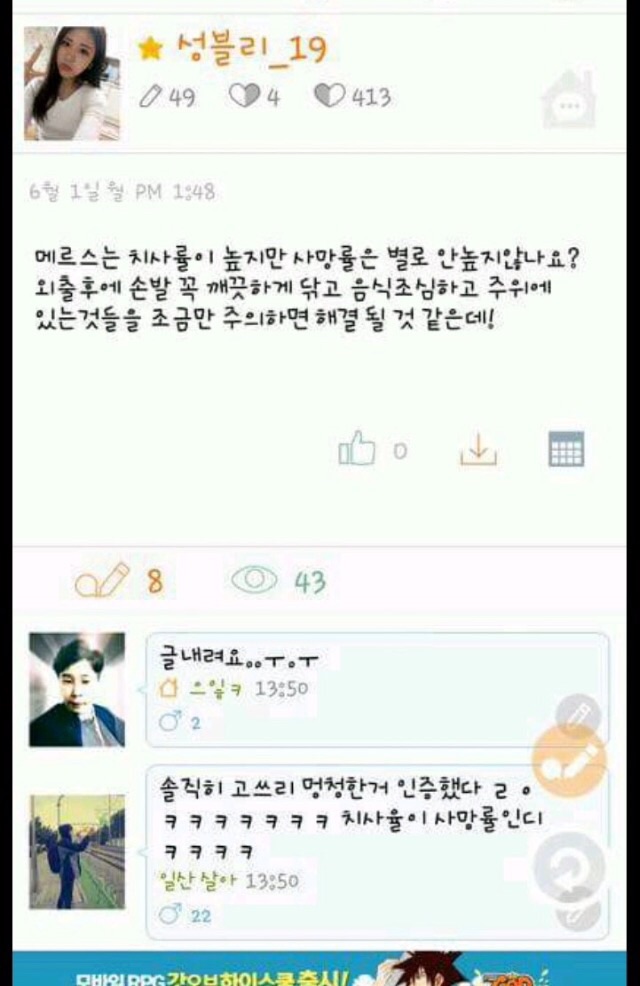Open the comment count pencil icon
The image size is (640, 986).
104,580
